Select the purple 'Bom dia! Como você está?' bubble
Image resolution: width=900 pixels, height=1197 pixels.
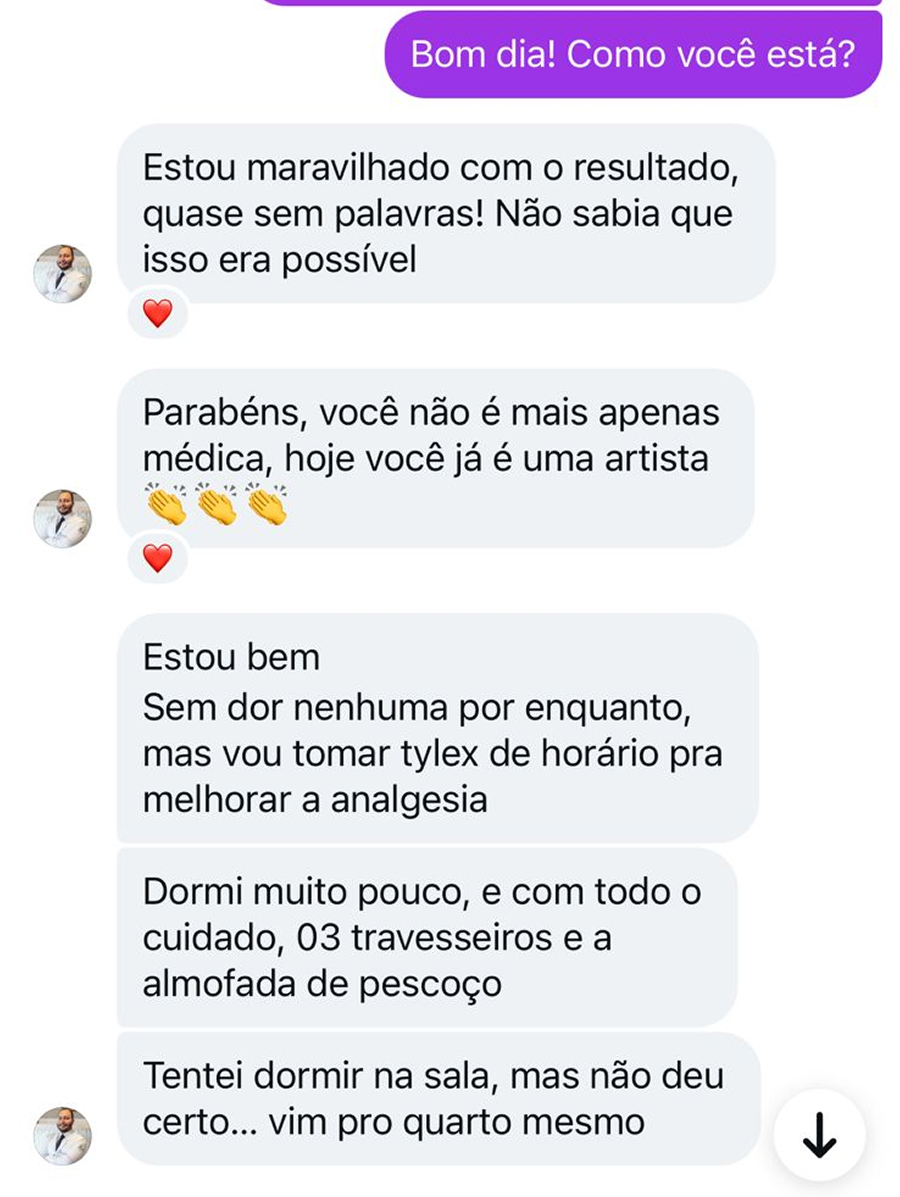(630, 55)
